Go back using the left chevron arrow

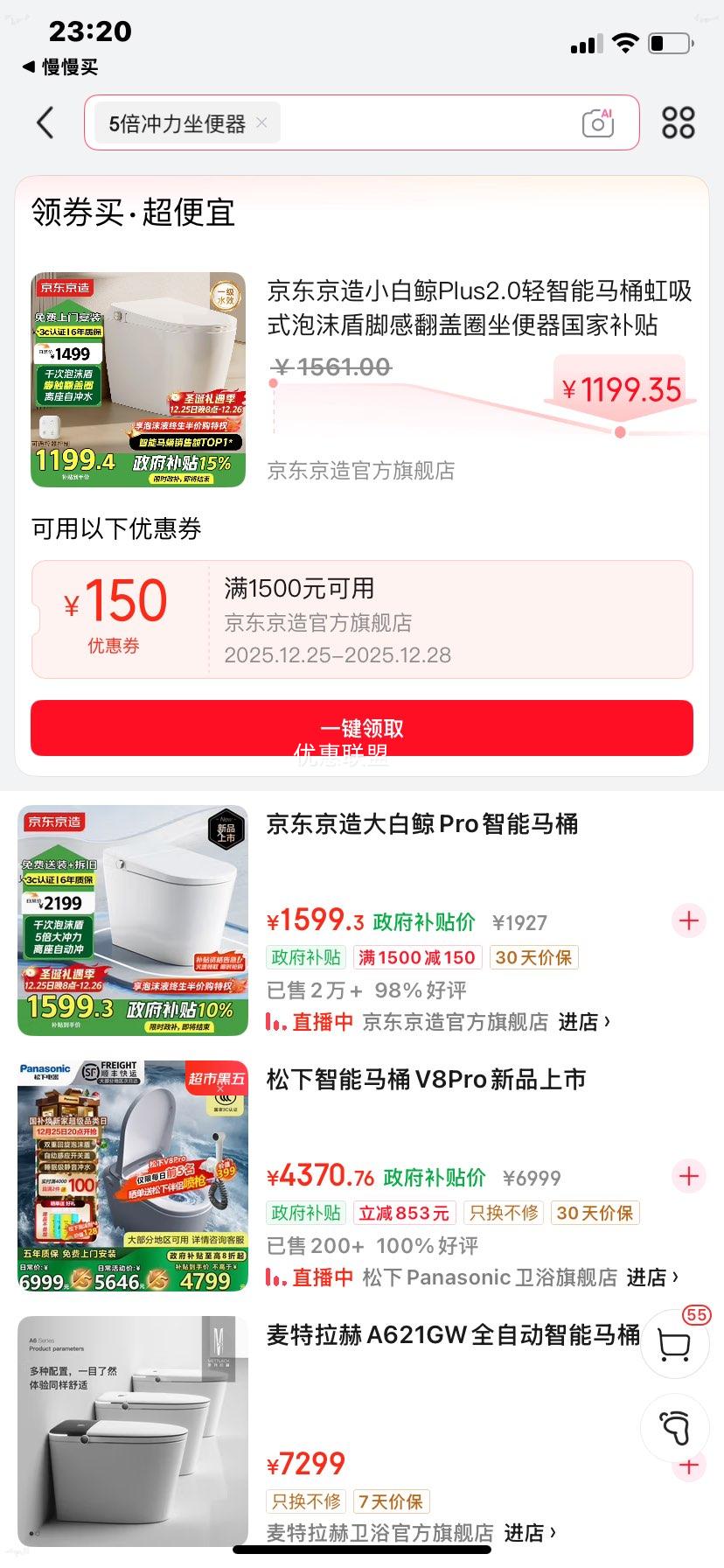(x=46, y=122)
